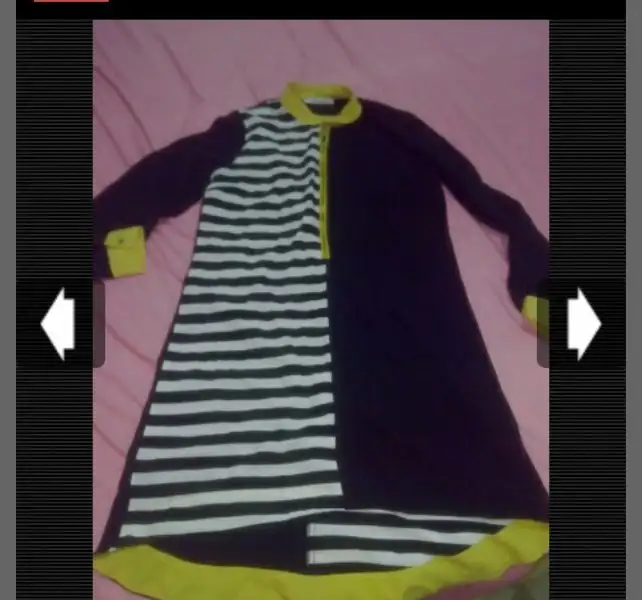
Task: Show the next photo with right arrow
Action: click(x=583, y=323)
